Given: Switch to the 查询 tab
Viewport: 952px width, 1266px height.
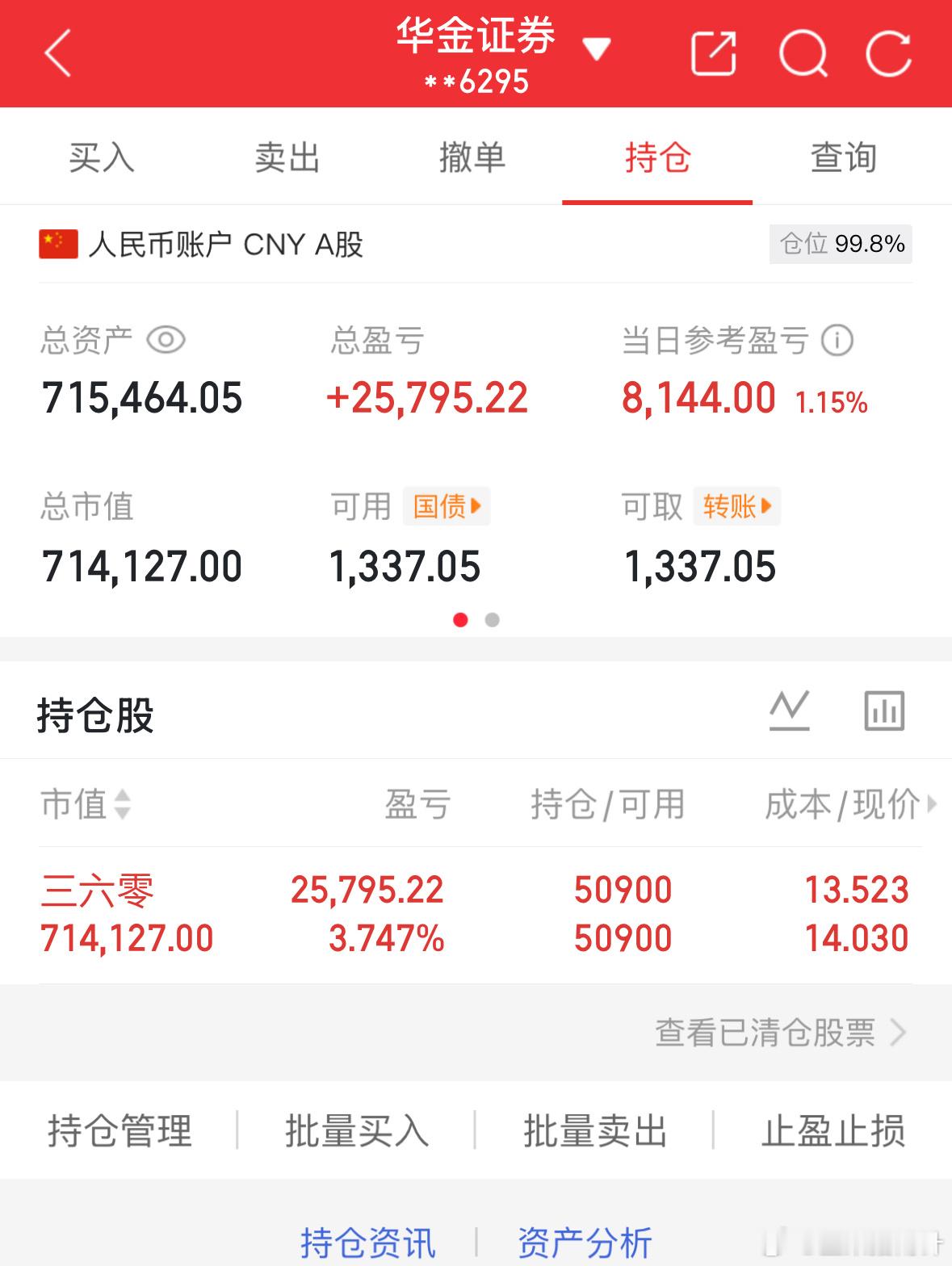Looking at the screenshot, I should click(843, 158).
